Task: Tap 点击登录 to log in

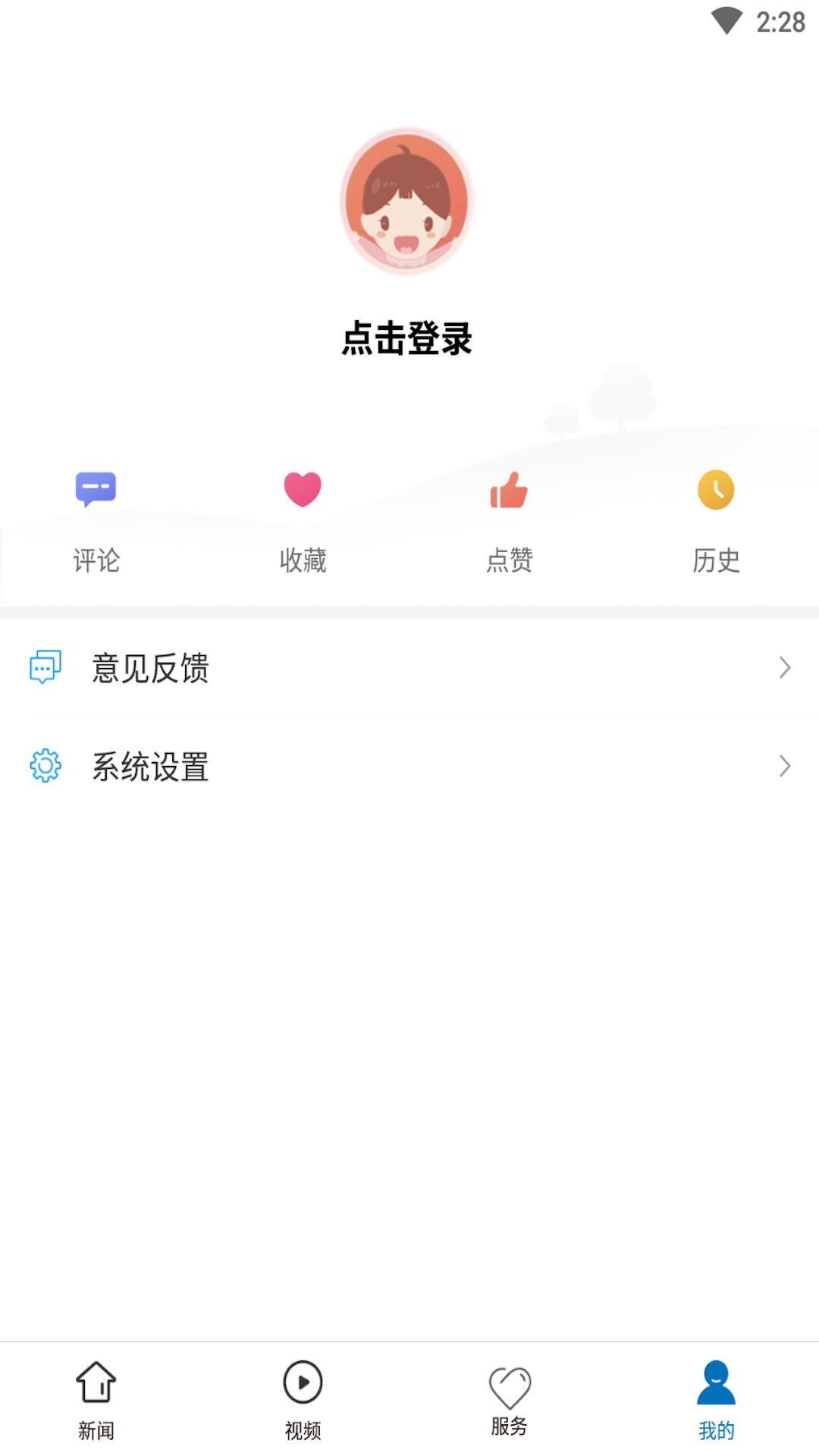Action: [x=407, y=338]
